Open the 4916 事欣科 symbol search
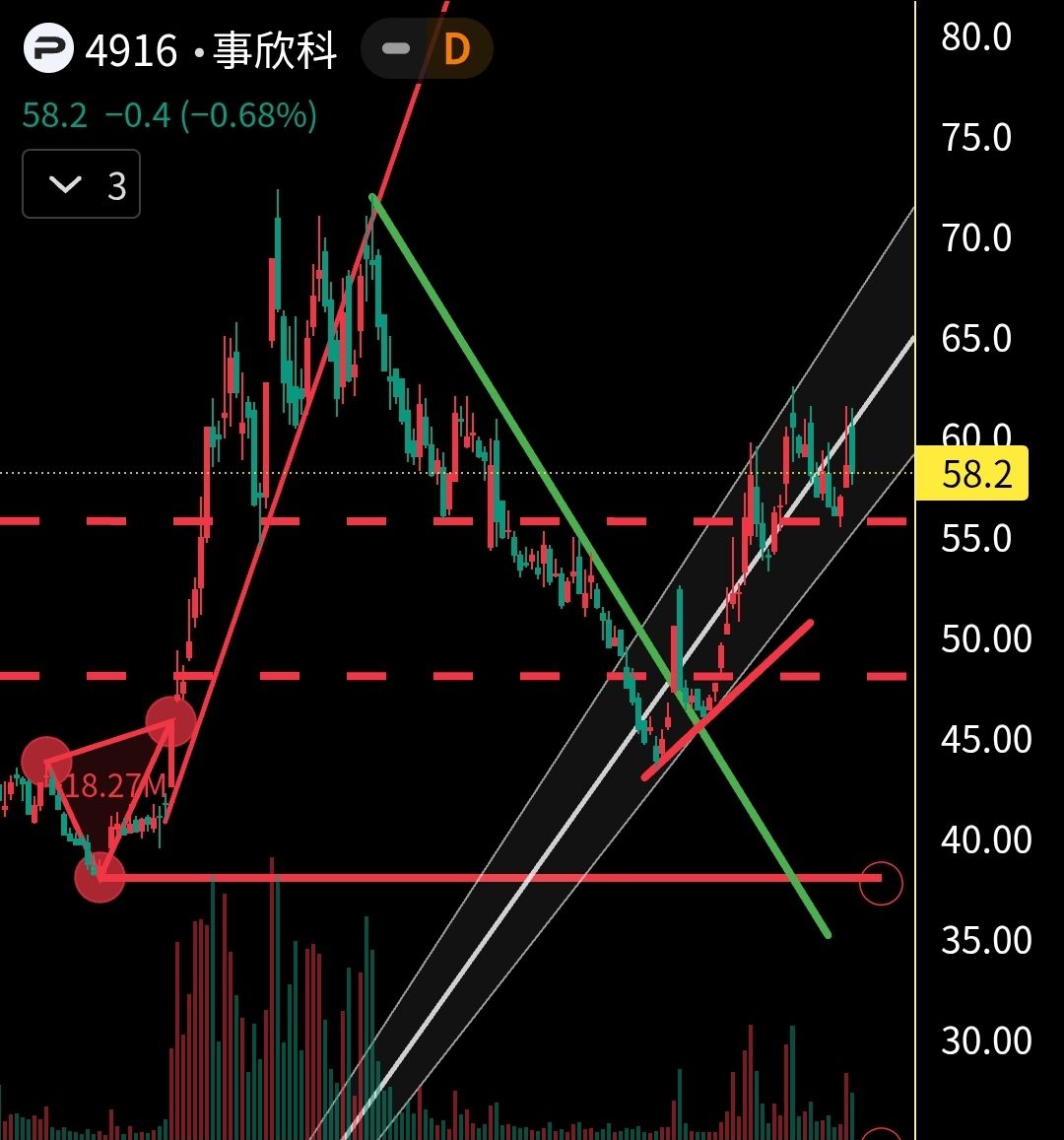The width and height of the screenshot is (1064, 1140). click(210, 50)
